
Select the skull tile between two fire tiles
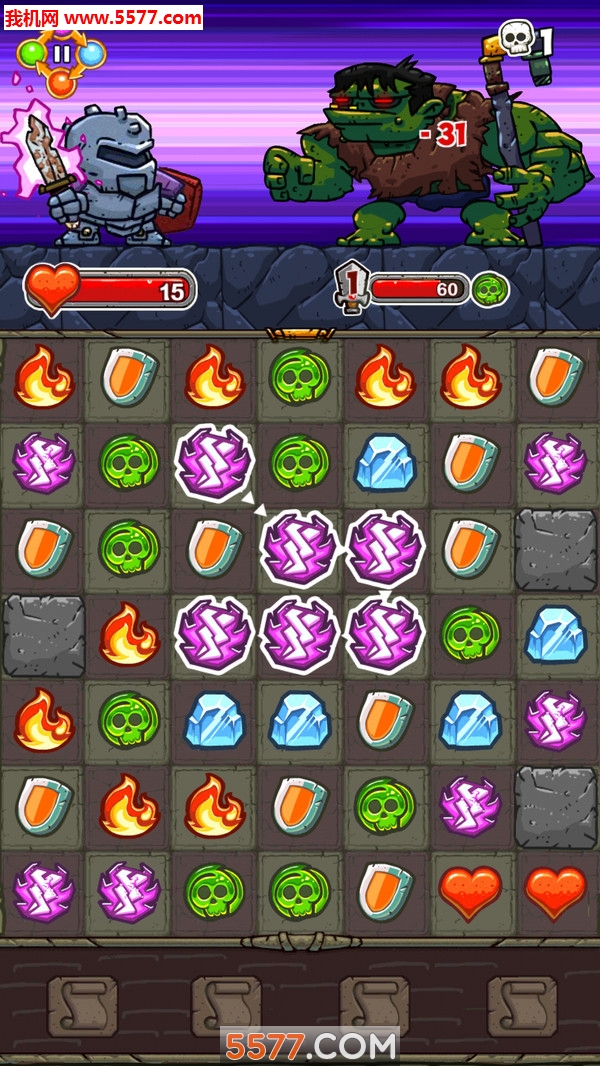[x=300, y=377]
